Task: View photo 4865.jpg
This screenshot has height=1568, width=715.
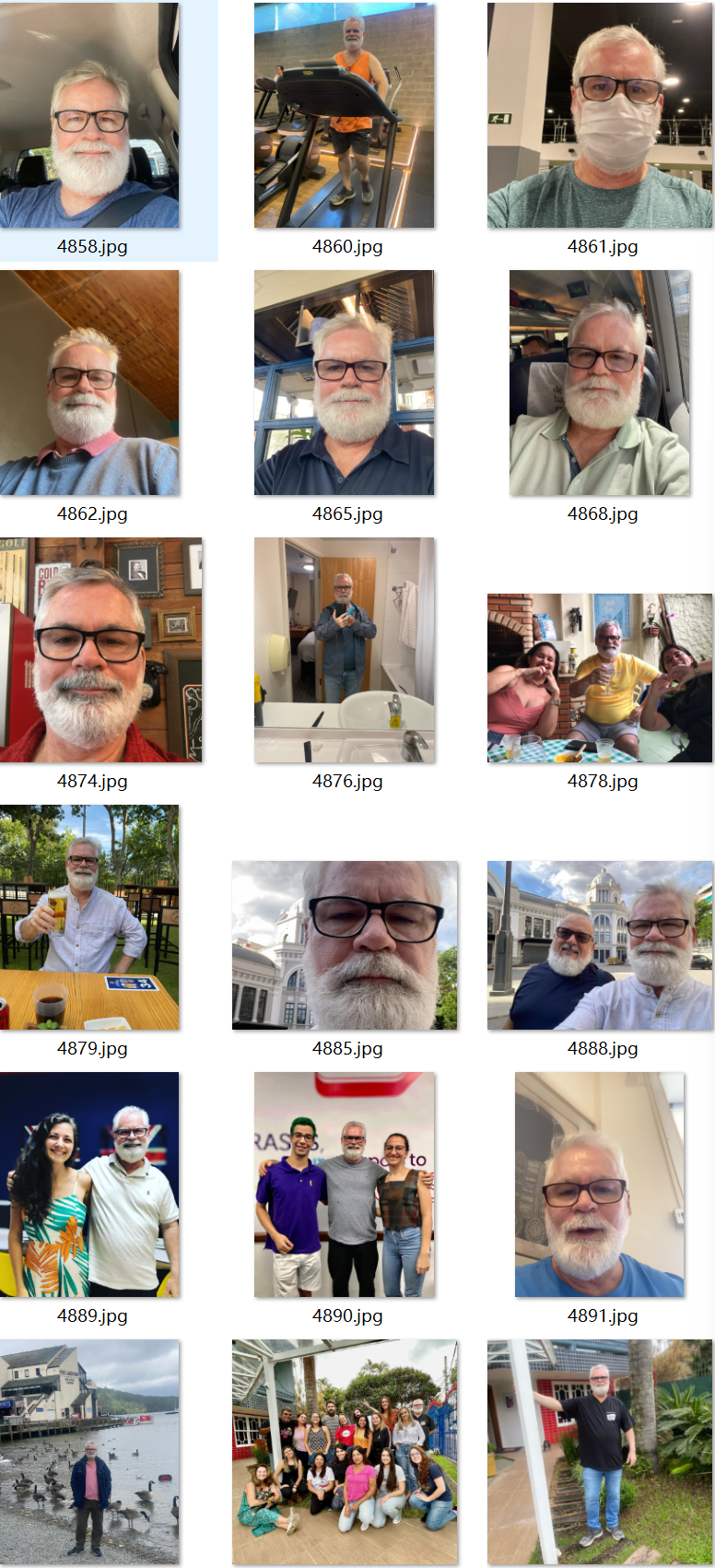Action: click(344, 383)
